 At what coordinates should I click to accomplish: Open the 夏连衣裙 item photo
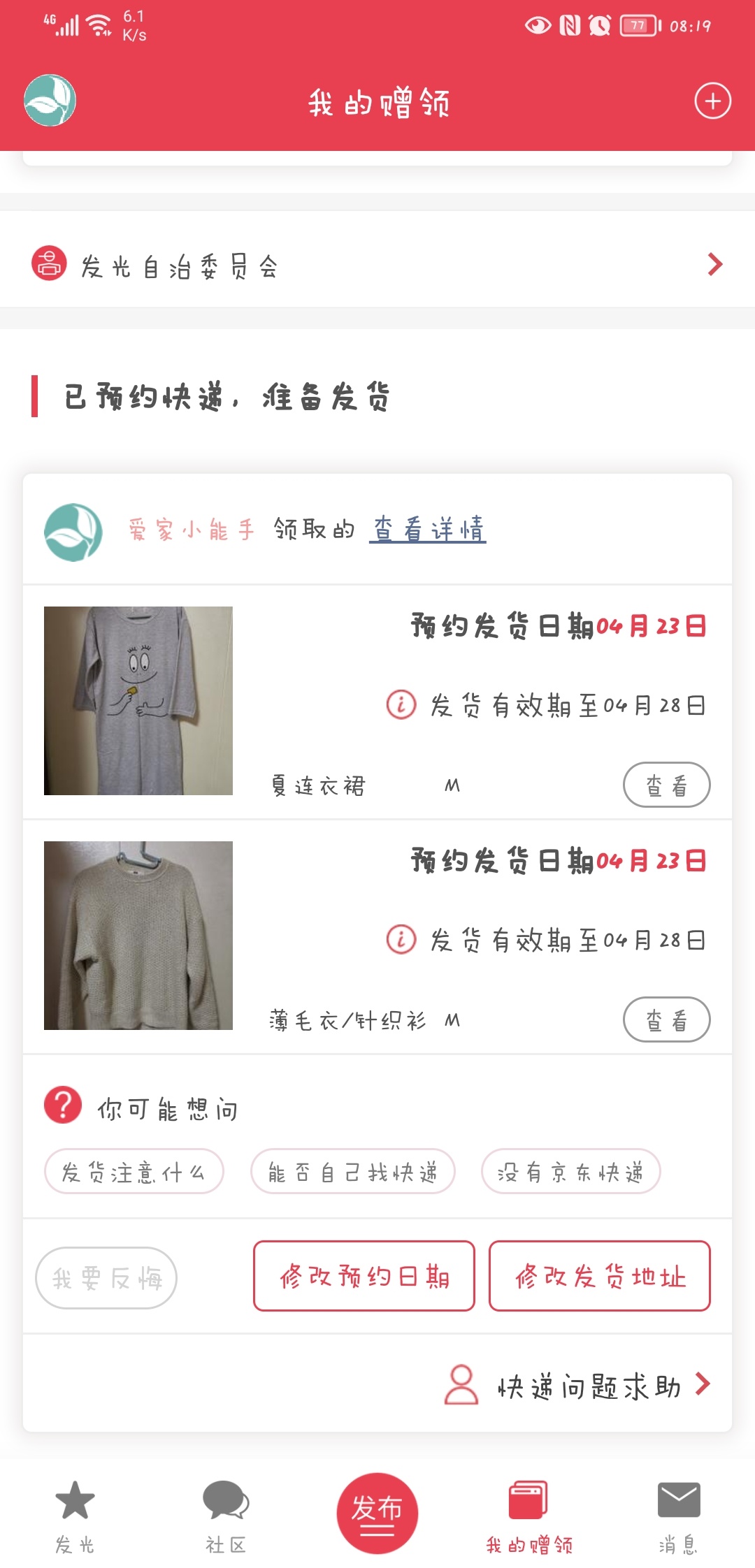pos(138,701)
